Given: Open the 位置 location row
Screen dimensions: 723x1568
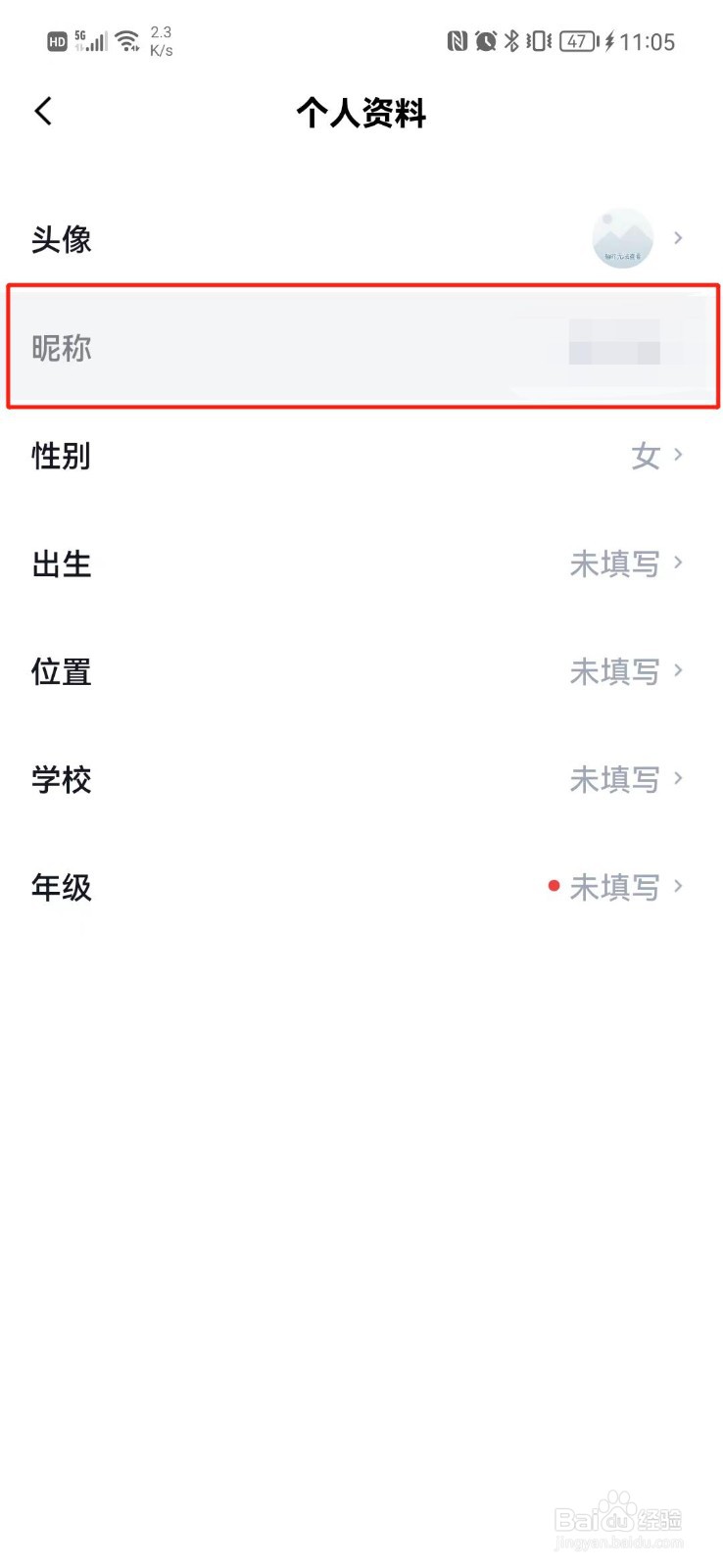Looking at the screenshot, I should [361, 670].
